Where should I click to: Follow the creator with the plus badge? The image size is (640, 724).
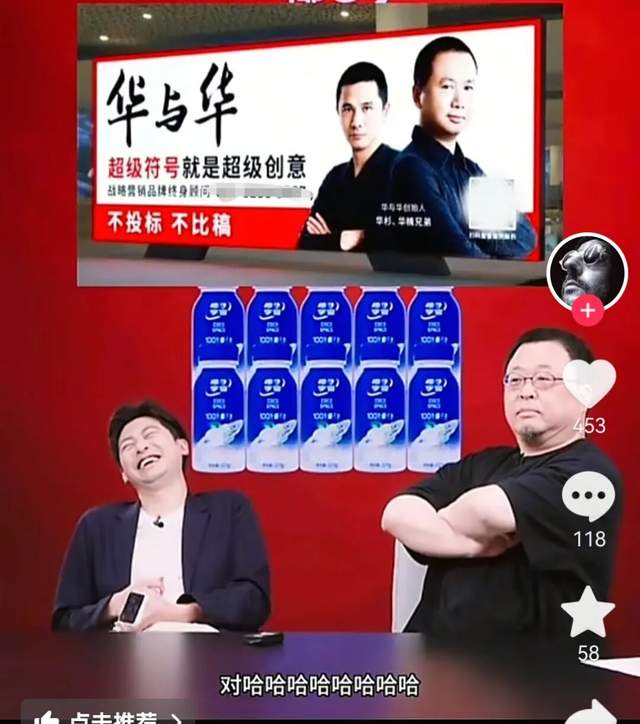point(587,311)
